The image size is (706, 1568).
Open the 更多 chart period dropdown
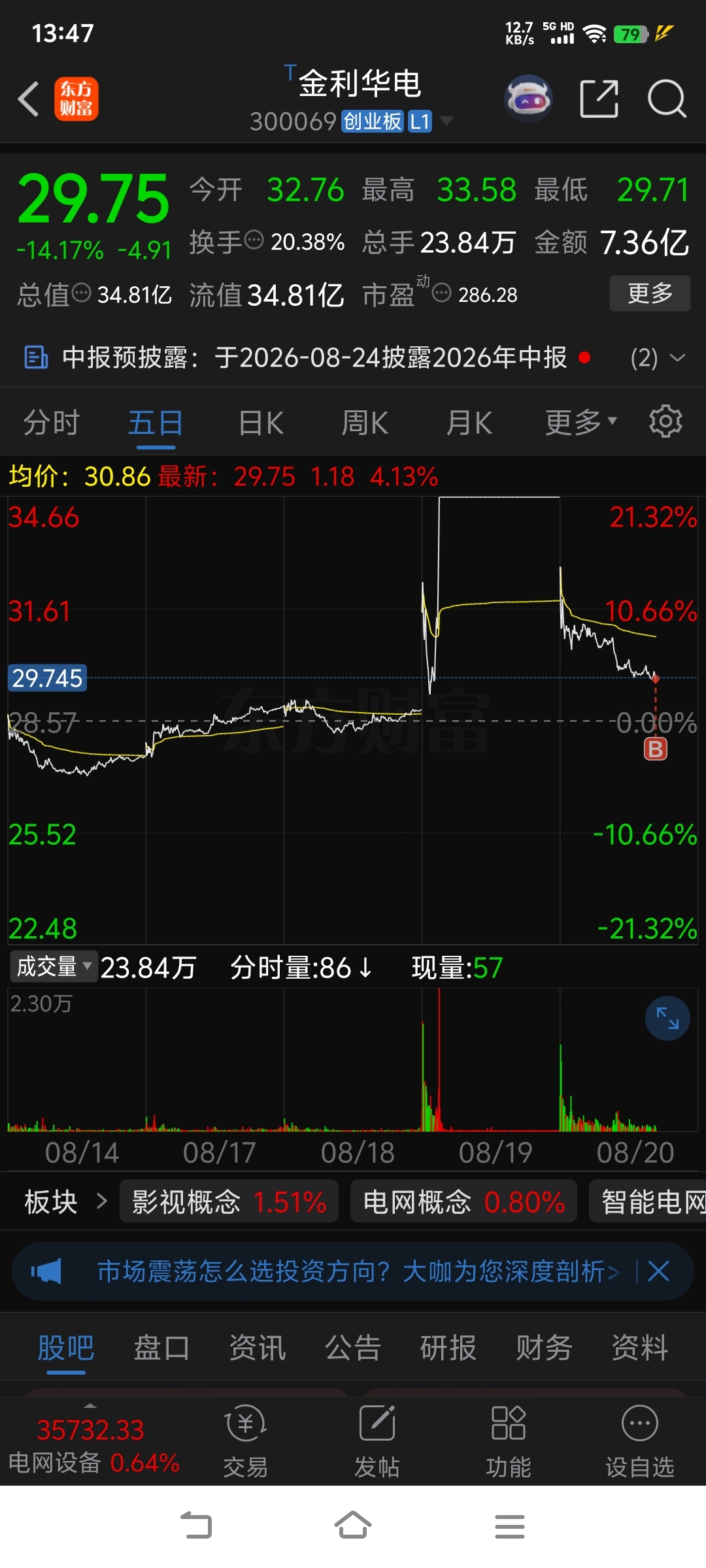pyautogui.click(x=581, y=423)
